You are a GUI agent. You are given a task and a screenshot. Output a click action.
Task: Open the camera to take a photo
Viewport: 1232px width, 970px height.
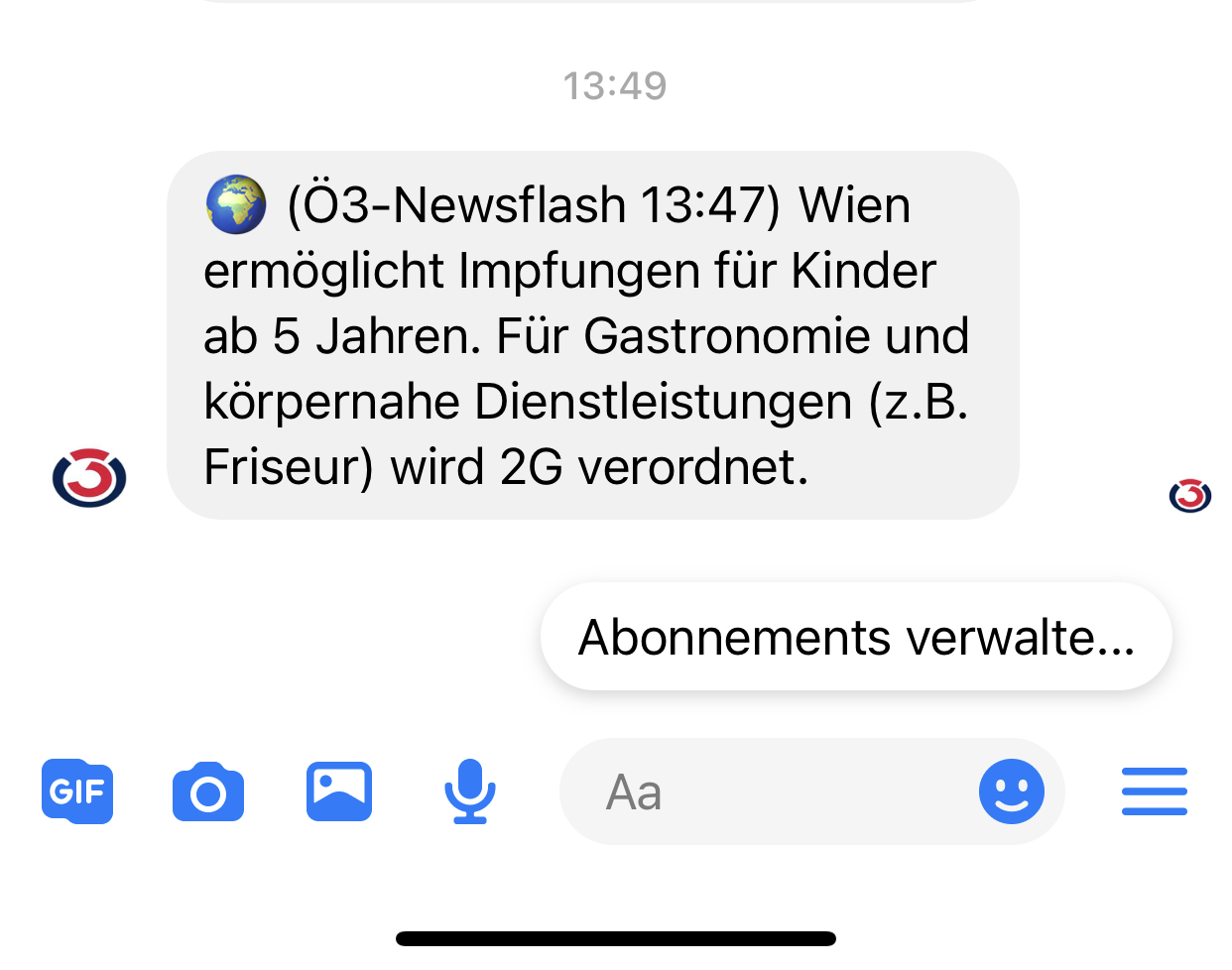click(x=208, y=792)
